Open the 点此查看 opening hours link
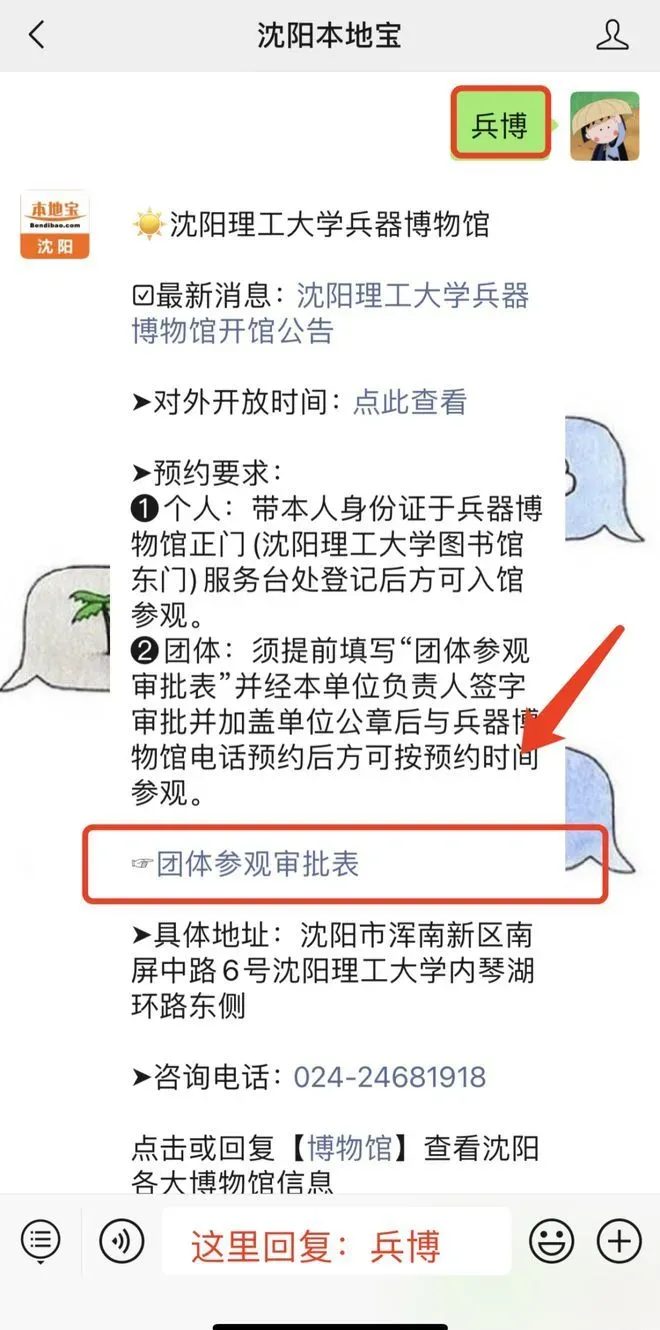 pos(410,402)
